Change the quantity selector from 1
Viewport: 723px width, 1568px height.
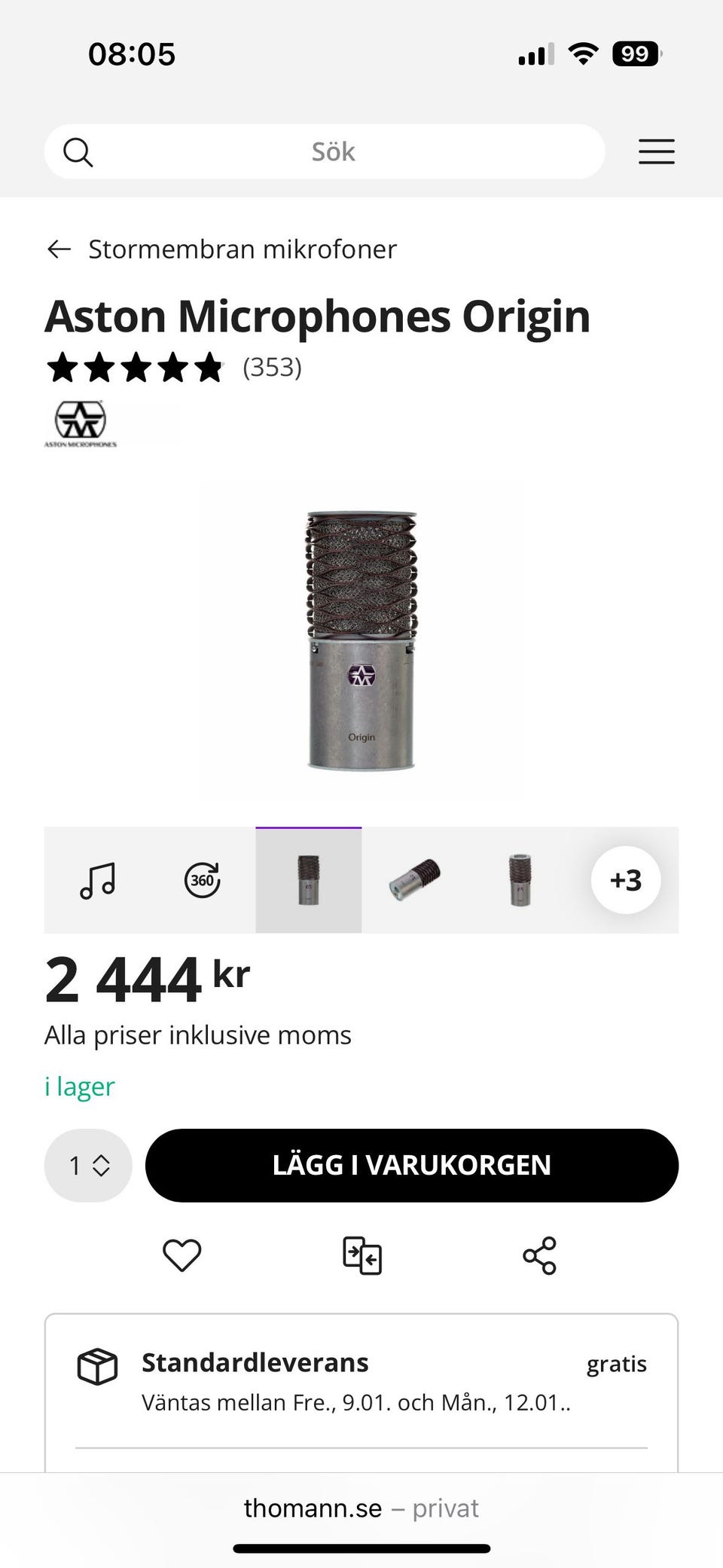click(x=89, y=1166)
